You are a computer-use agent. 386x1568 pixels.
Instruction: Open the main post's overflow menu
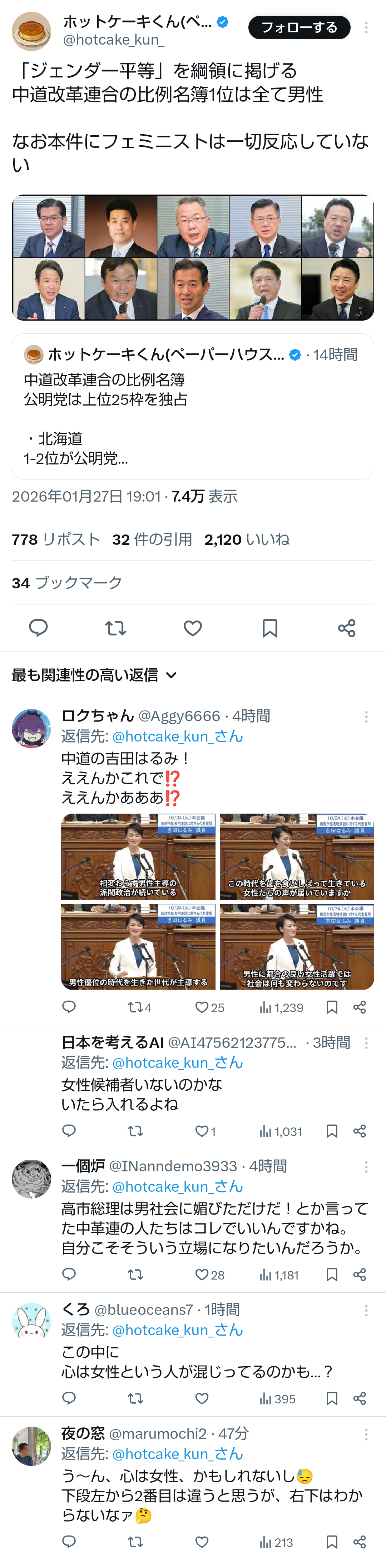pos(366,27)
